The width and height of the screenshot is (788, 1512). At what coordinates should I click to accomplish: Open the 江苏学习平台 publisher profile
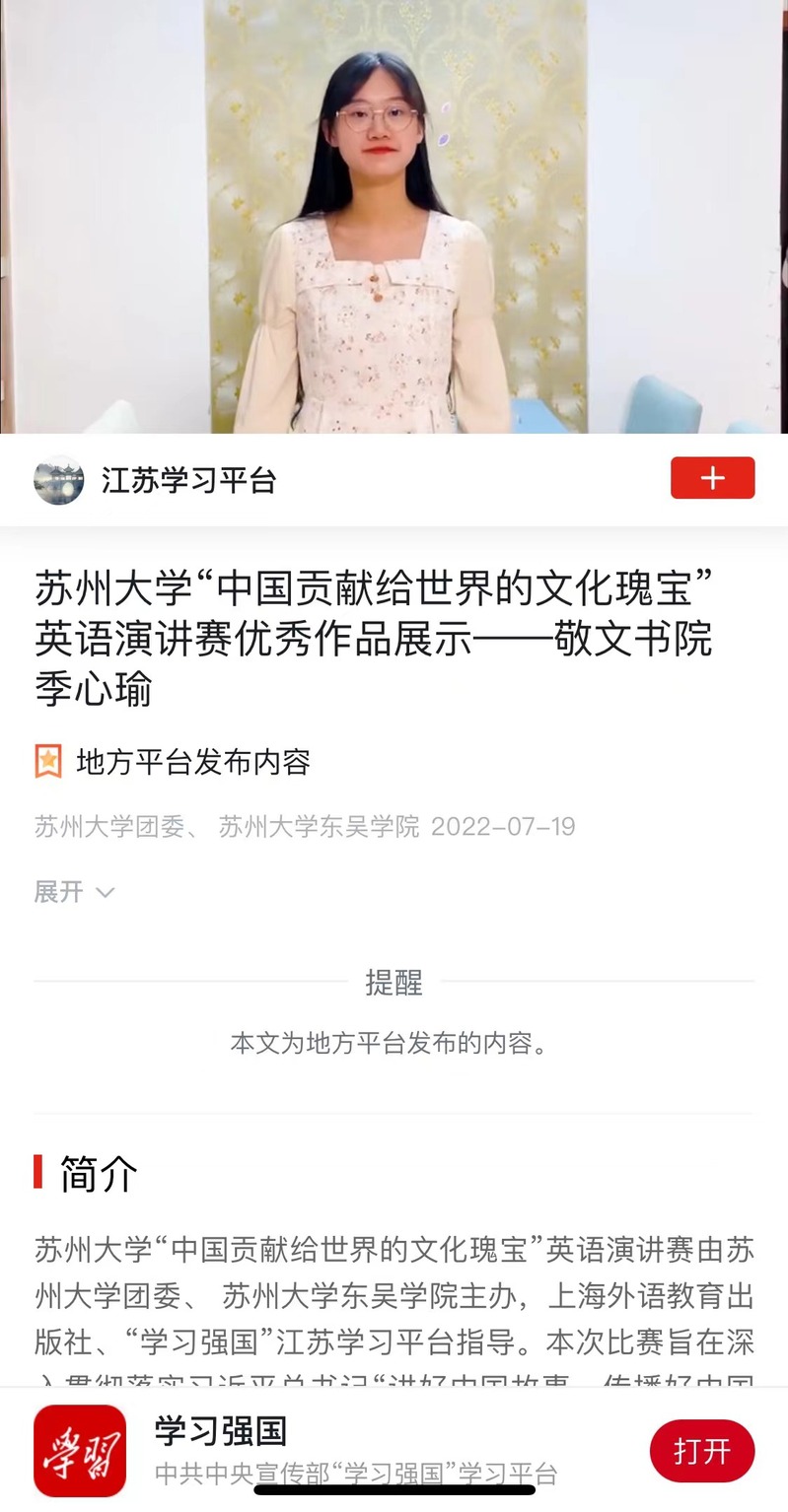coord(187,480)
